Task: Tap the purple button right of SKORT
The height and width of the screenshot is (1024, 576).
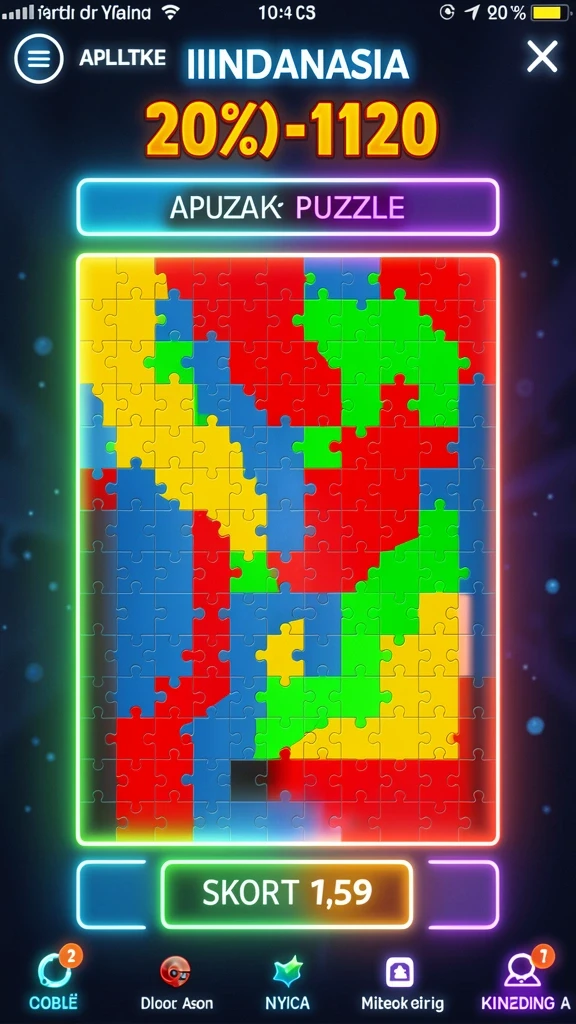Action: point(464,894)
